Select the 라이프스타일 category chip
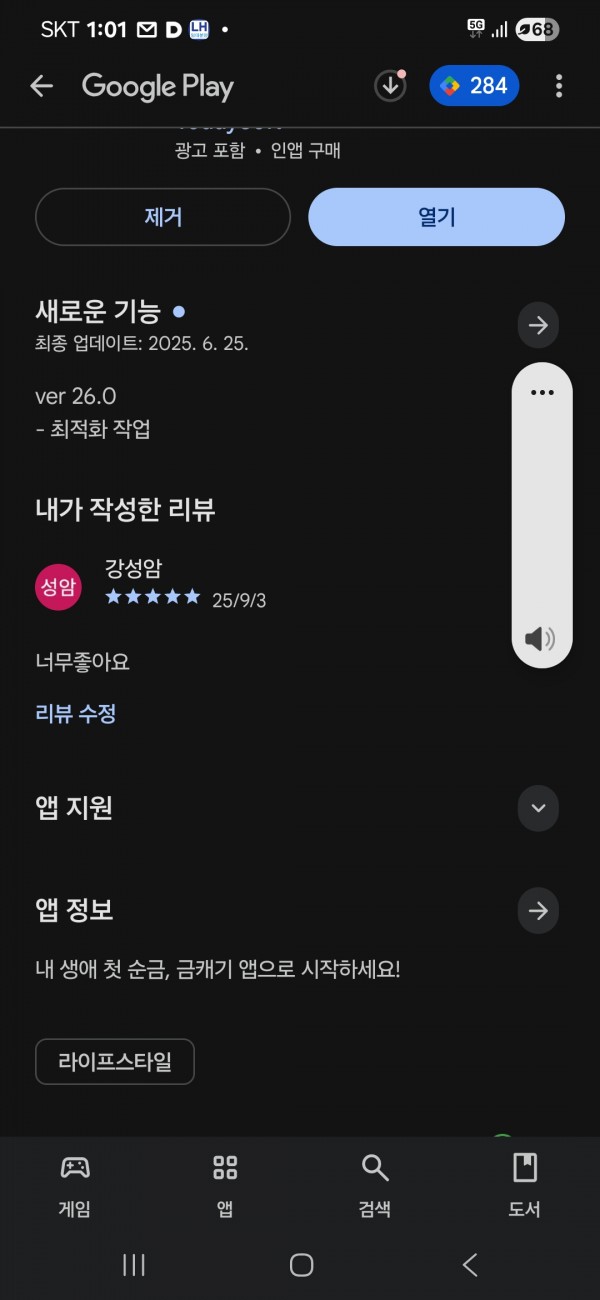 point(115,1062)
